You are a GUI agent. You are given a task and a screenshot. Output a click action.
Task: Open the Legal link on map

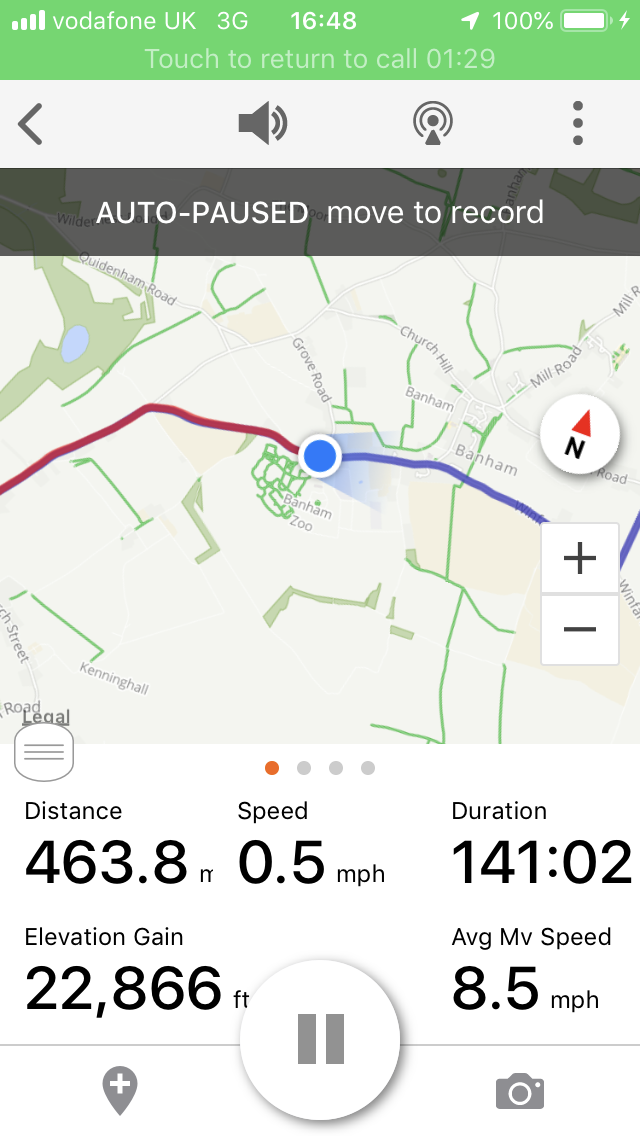pos(46,716)
